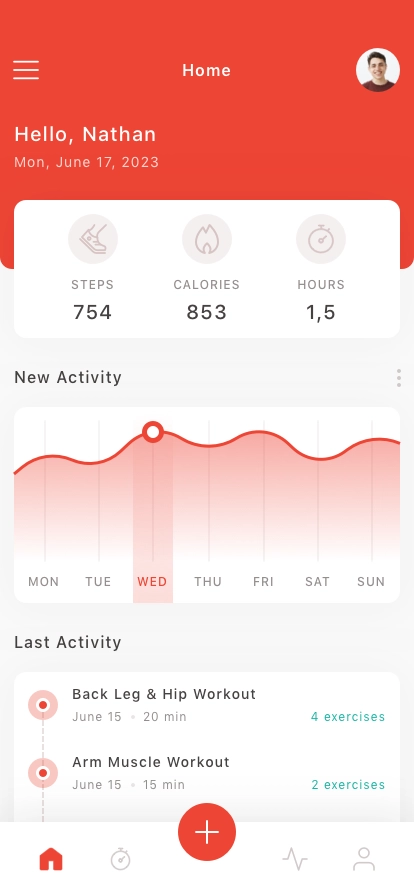Viewport: 414px width, 896px height.
Task: Select WED on the activity chart
Action: 152,582
